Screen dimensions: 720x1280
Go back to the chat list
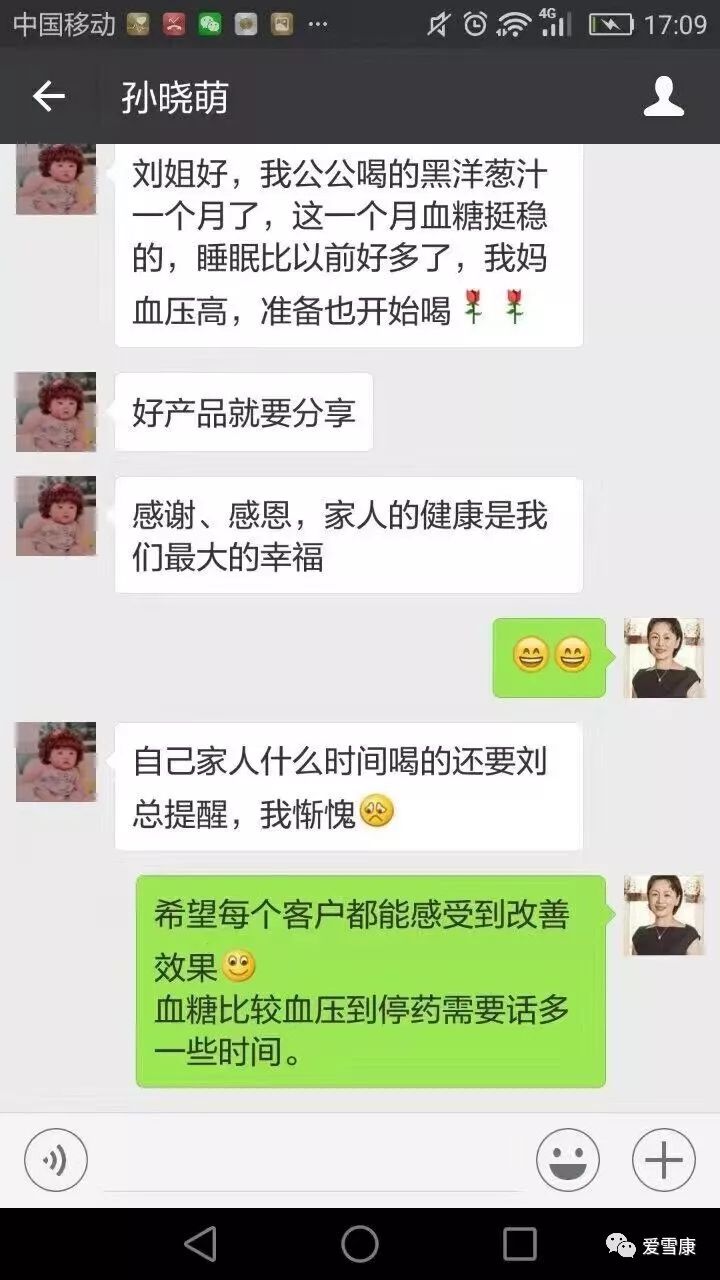[x=48, y=97]
